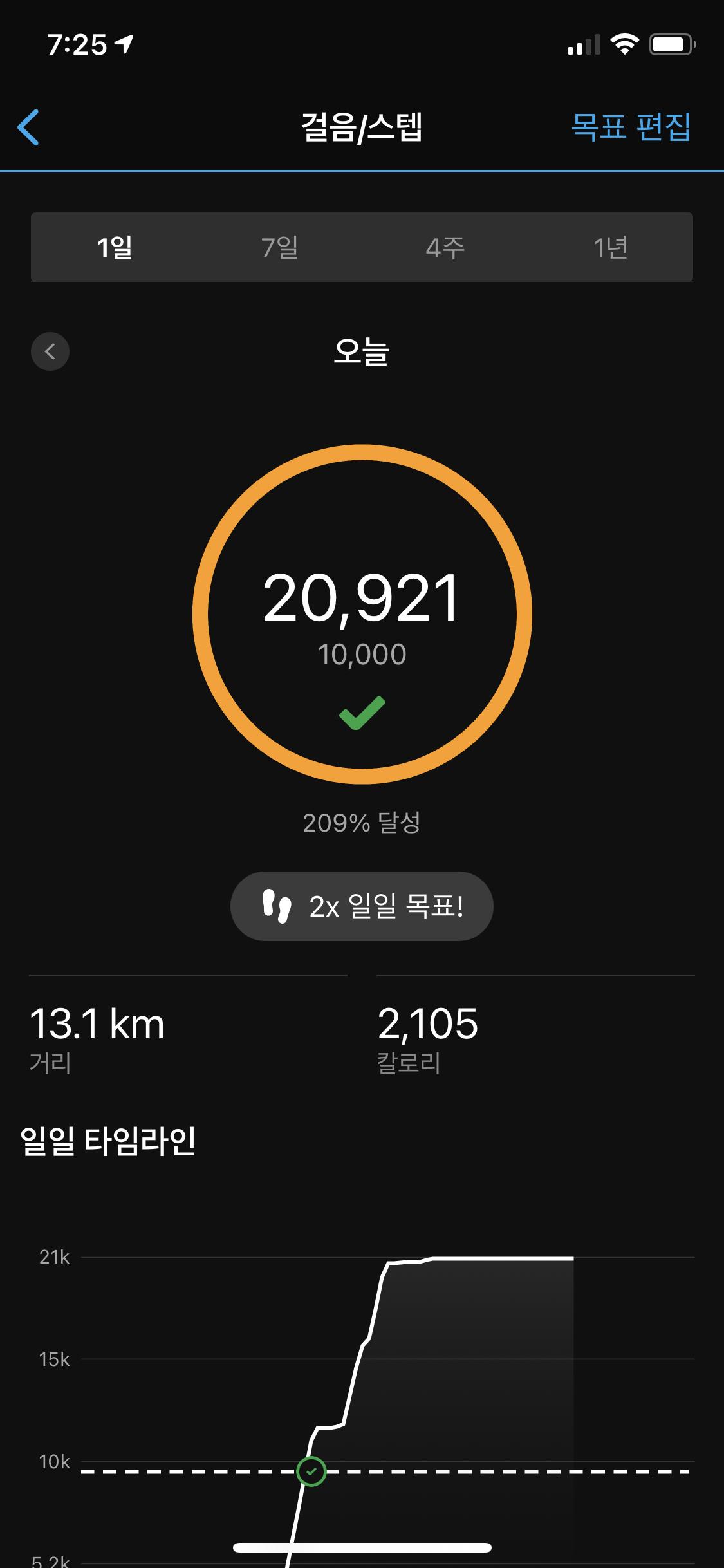Tap the 2x 일일 목표! badge
The width and height of the screenshot is (724, 1568).
coord(362,906)
